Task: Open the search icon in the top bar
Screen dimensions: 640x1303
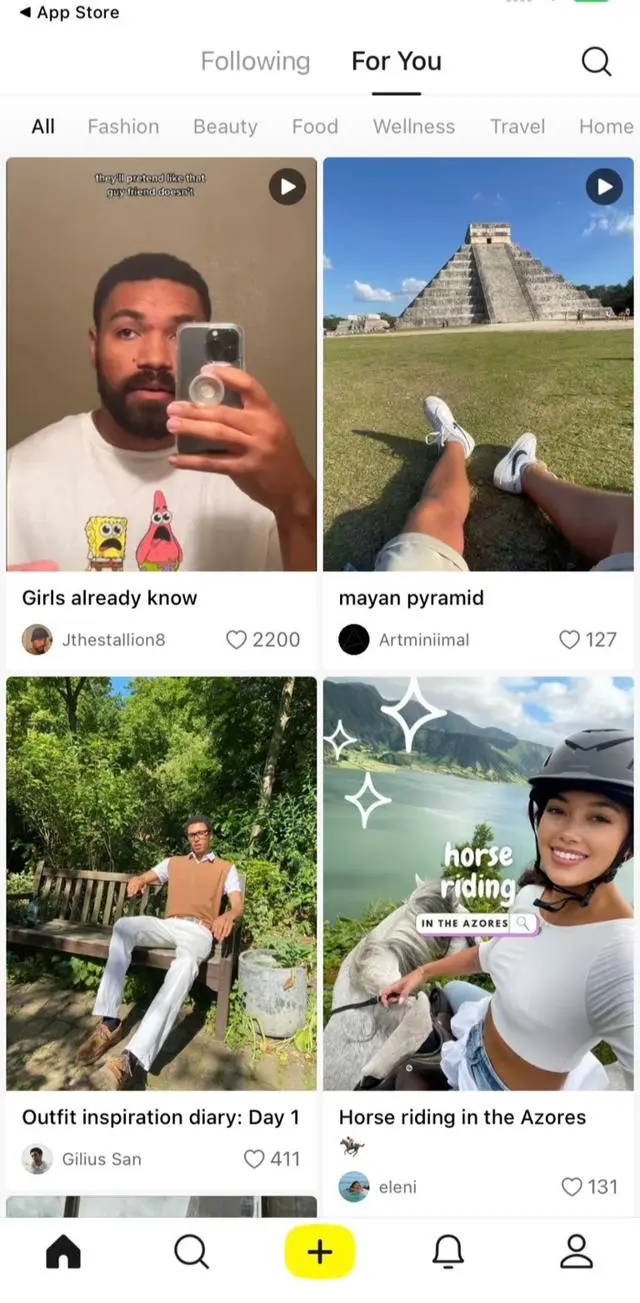Action: (x=596, y=62)
